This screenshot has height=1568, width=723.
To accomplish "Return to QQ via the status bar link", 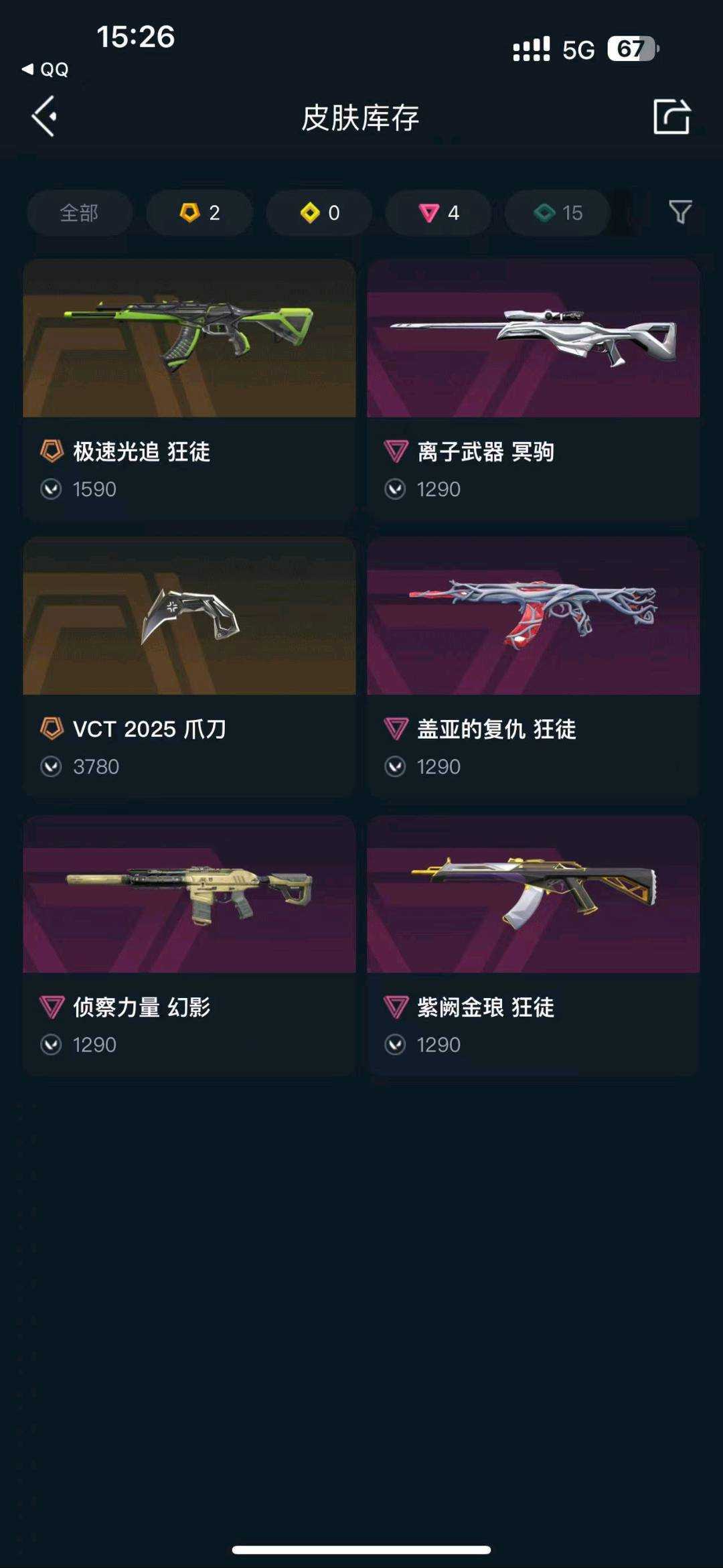I will [x=46, y=70].
